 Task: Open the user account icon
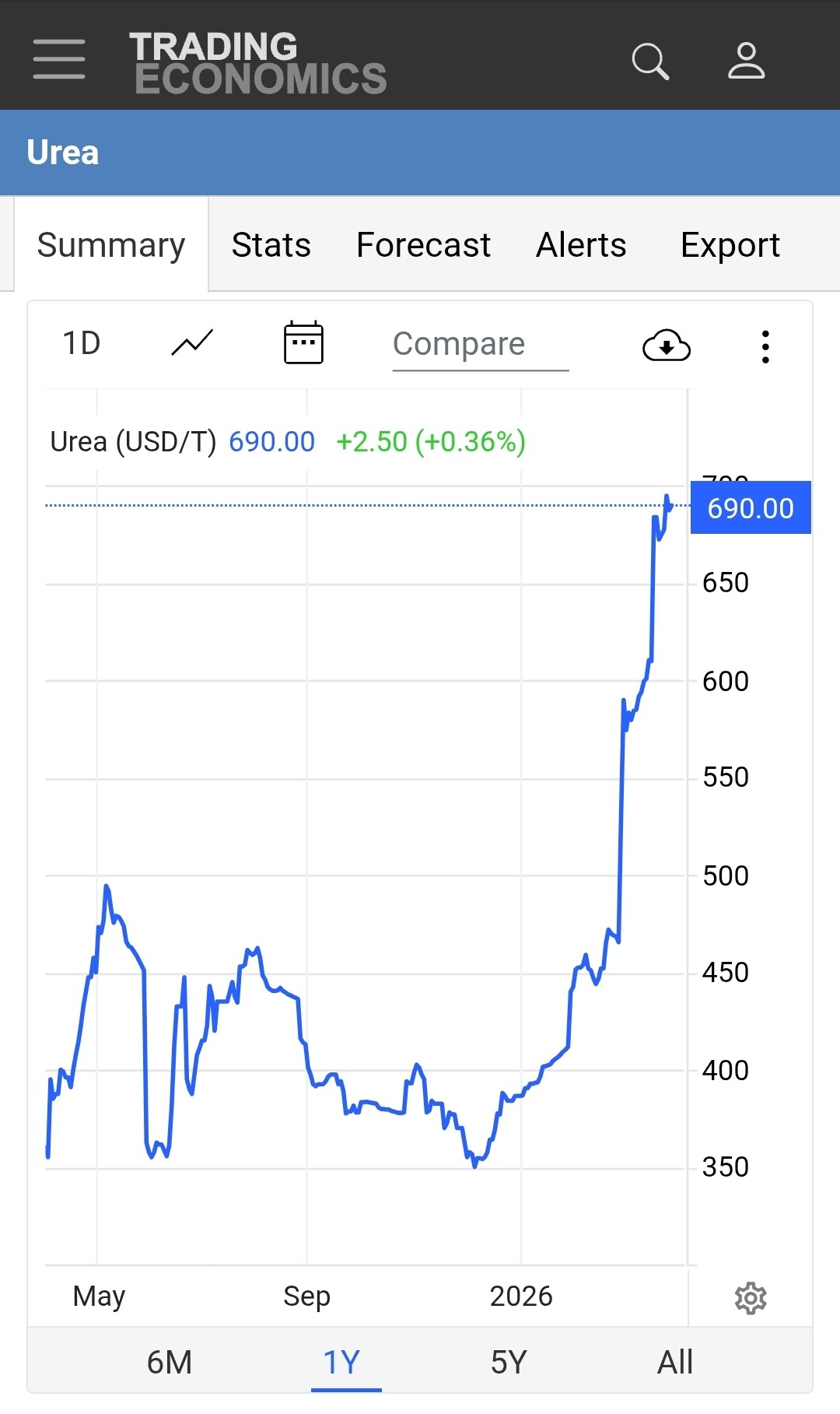tap(746, 61)
